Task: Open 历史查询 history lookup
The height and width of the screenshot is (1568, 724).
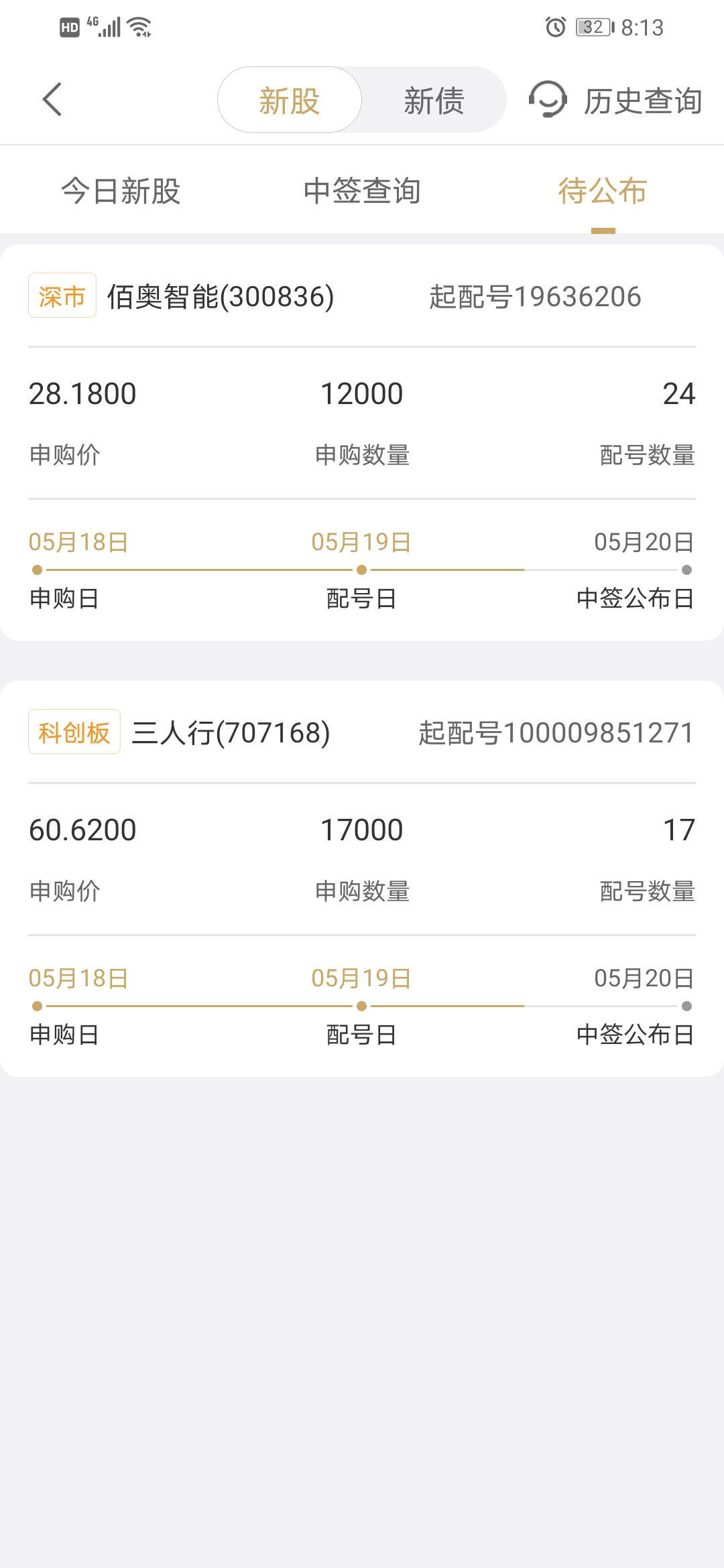Action: point(642,101)
